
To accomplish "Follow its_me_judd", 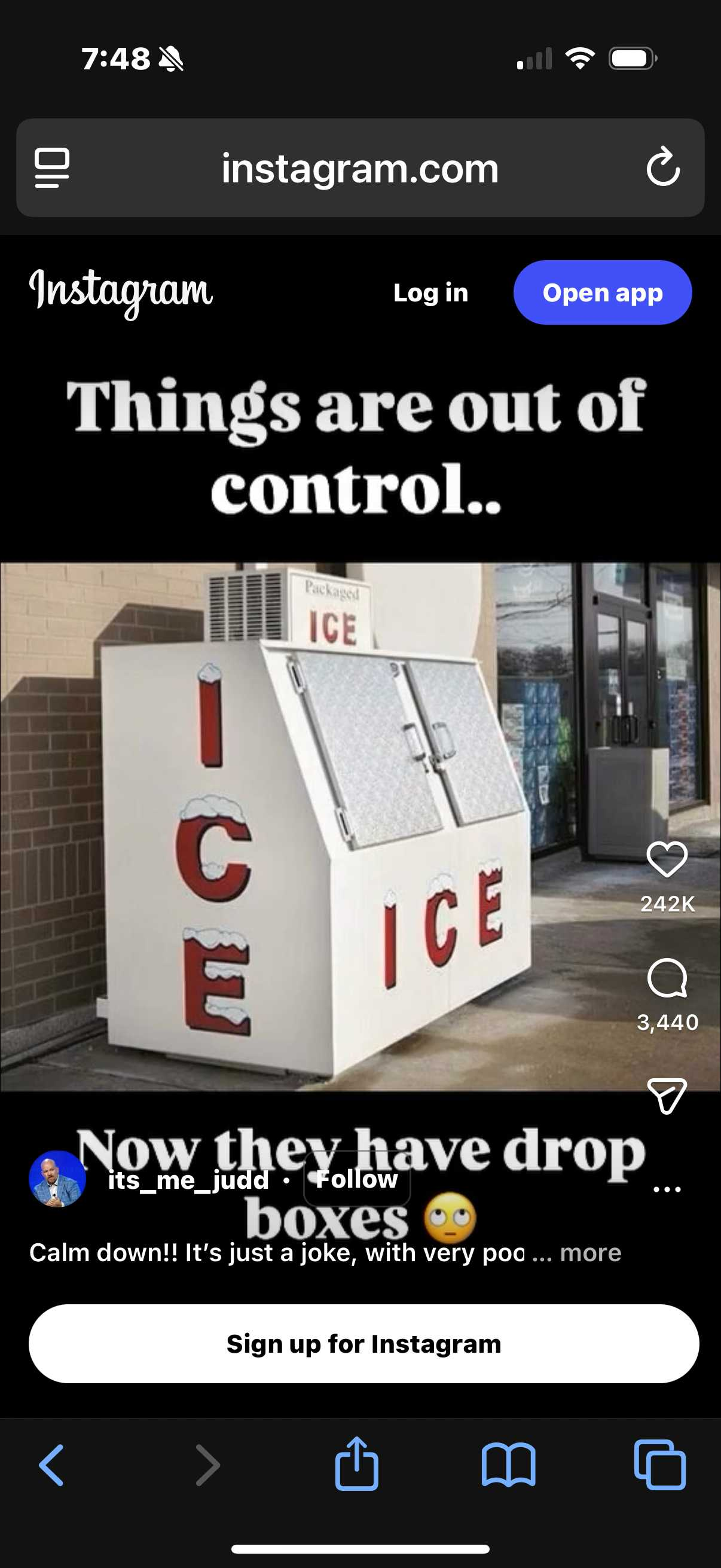I will tap(357, 1179).
